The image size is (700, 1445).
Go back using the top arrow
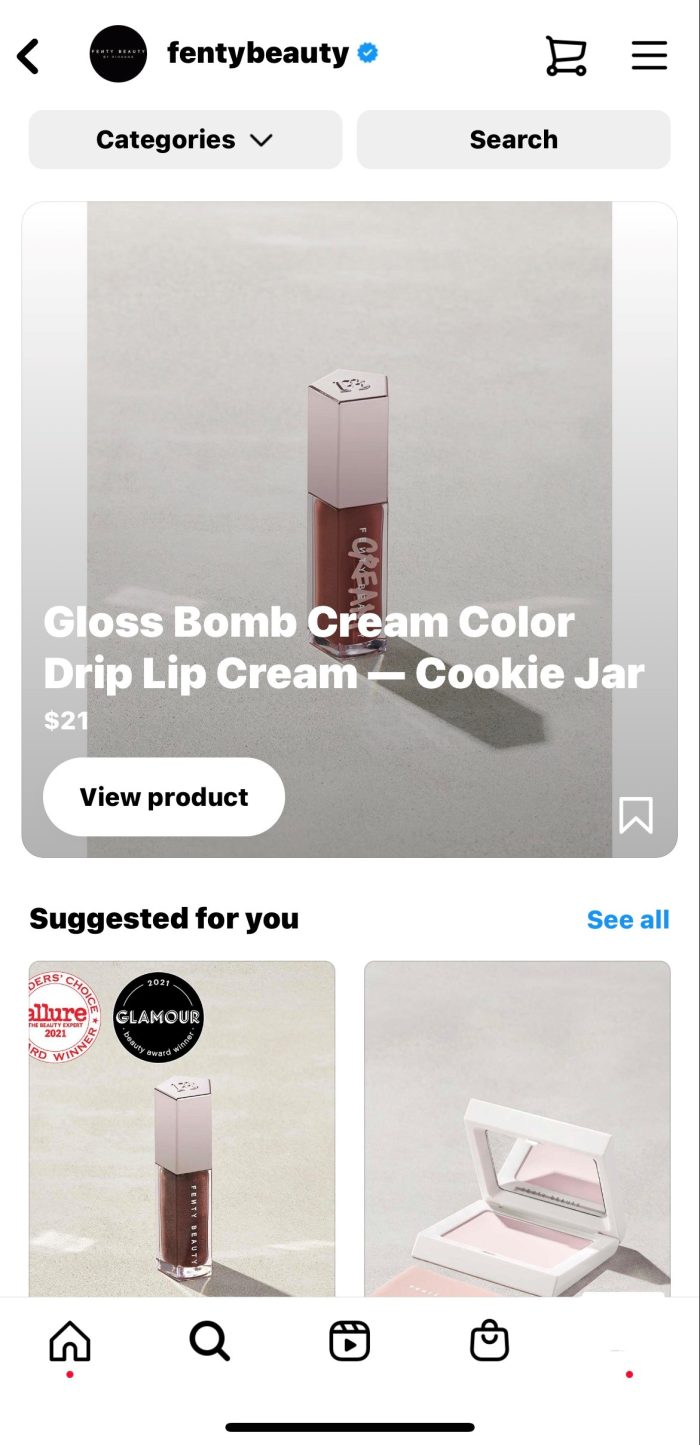click(x=29, y=56)
